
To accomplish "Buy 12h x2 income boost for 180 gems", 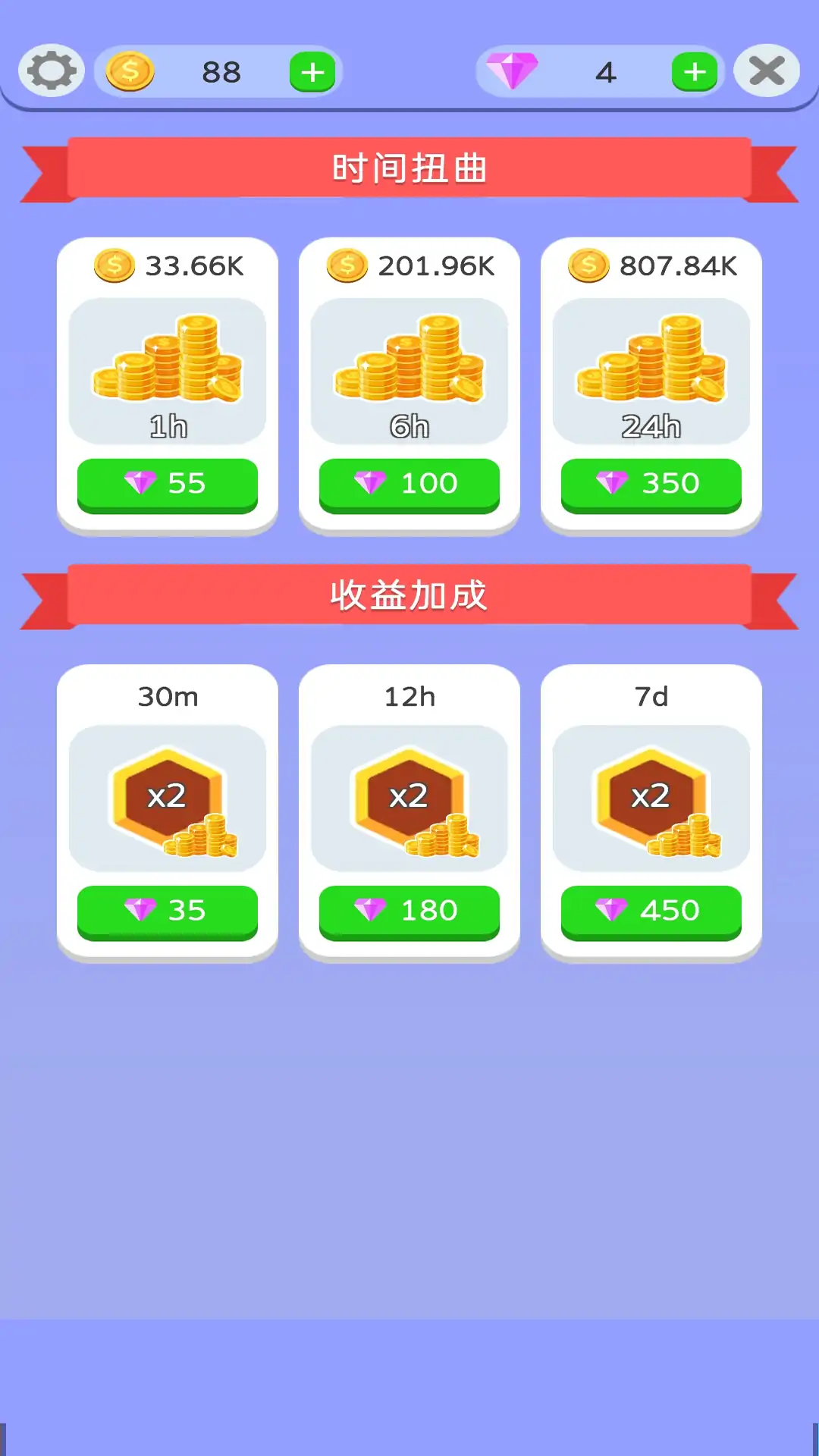I will (409, 910).
